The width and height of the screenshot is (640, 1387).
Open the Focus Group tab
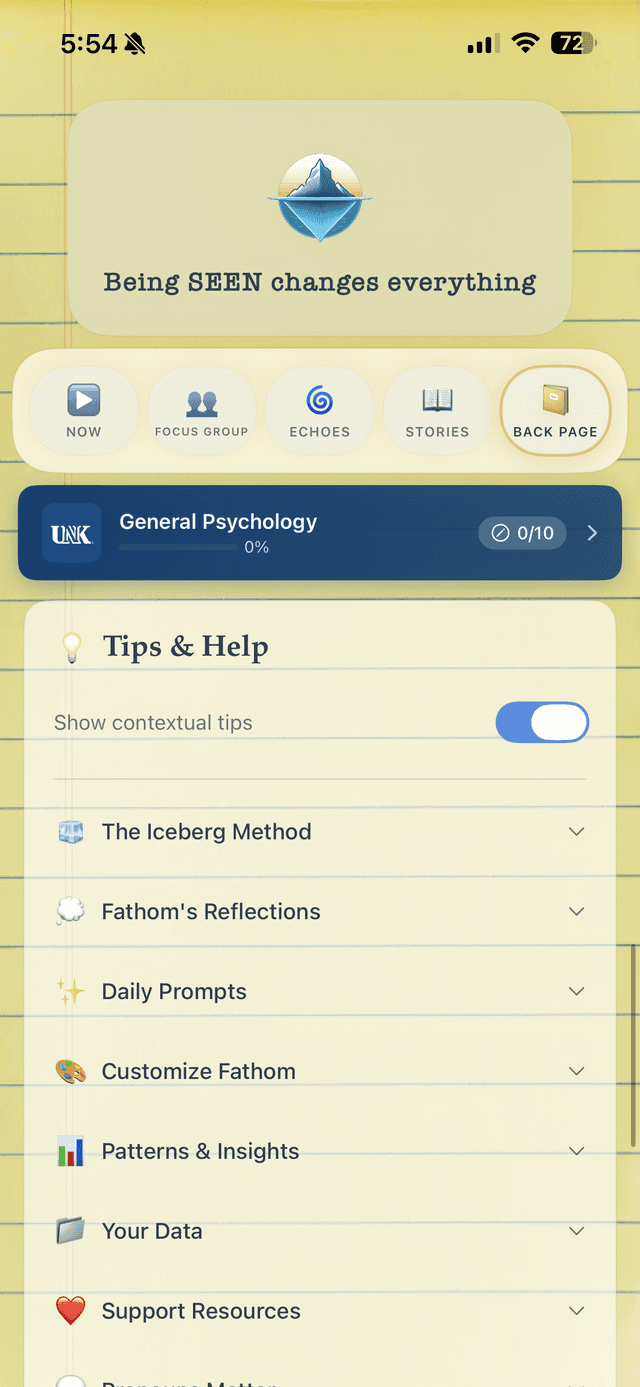202,411
